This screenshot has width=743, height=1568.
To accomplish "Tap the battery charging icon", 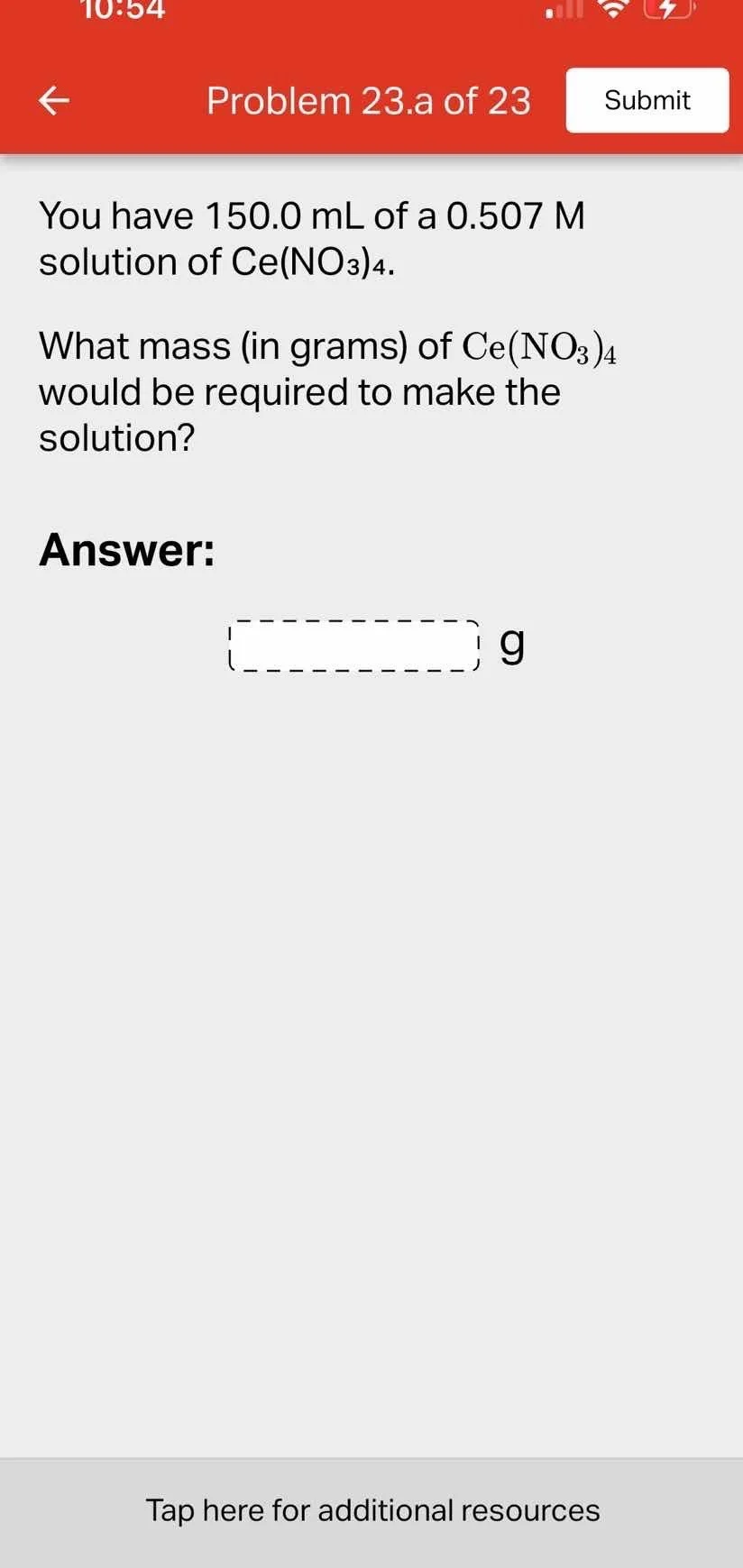I will (x=667, y=12).
